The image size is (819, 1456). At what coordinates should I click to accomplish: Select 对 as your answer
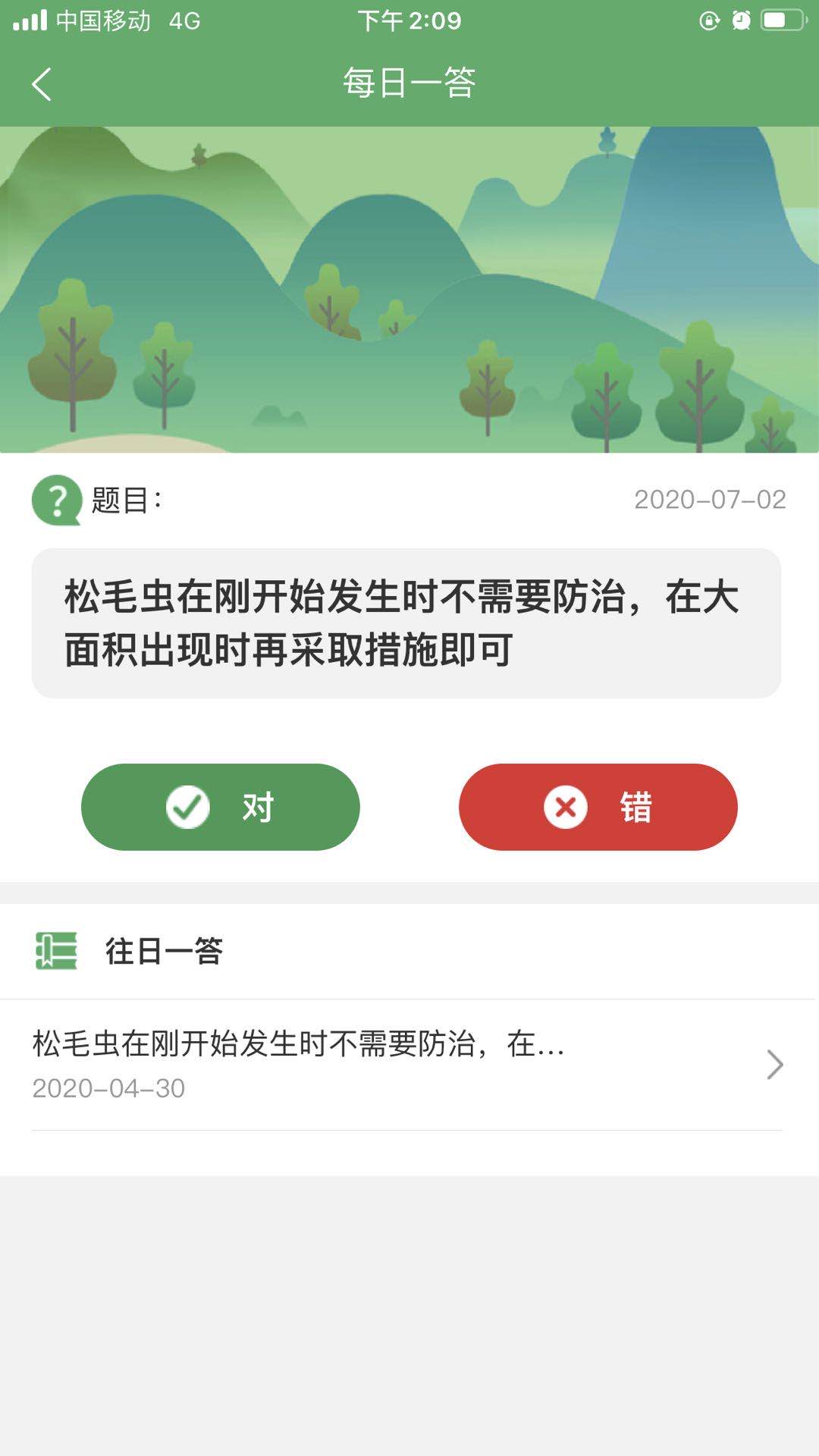pos(221,807)
